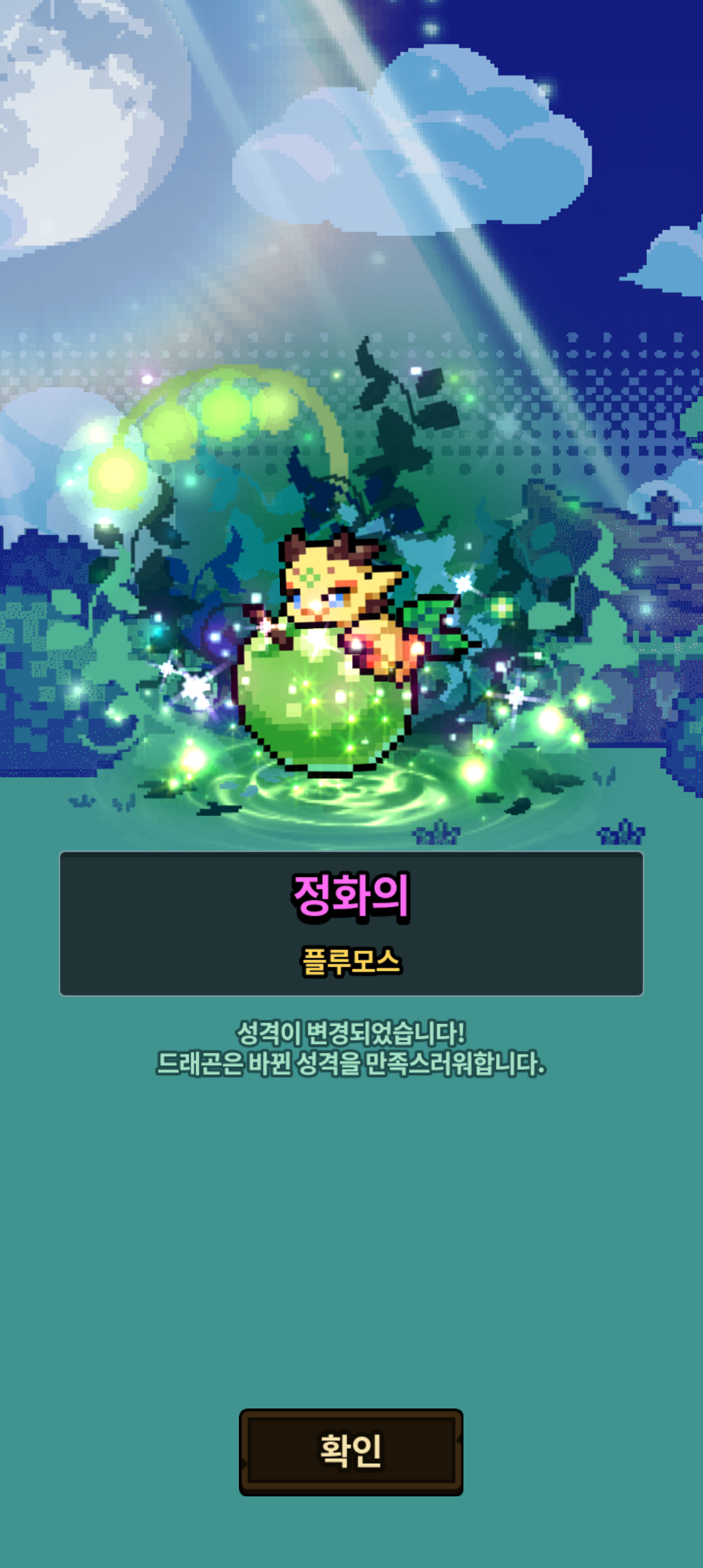This screenshot has height=1568, width=703.
Task: Confirm with the 확인 button
Action: pyautogui.click(x=351, y=1452)
